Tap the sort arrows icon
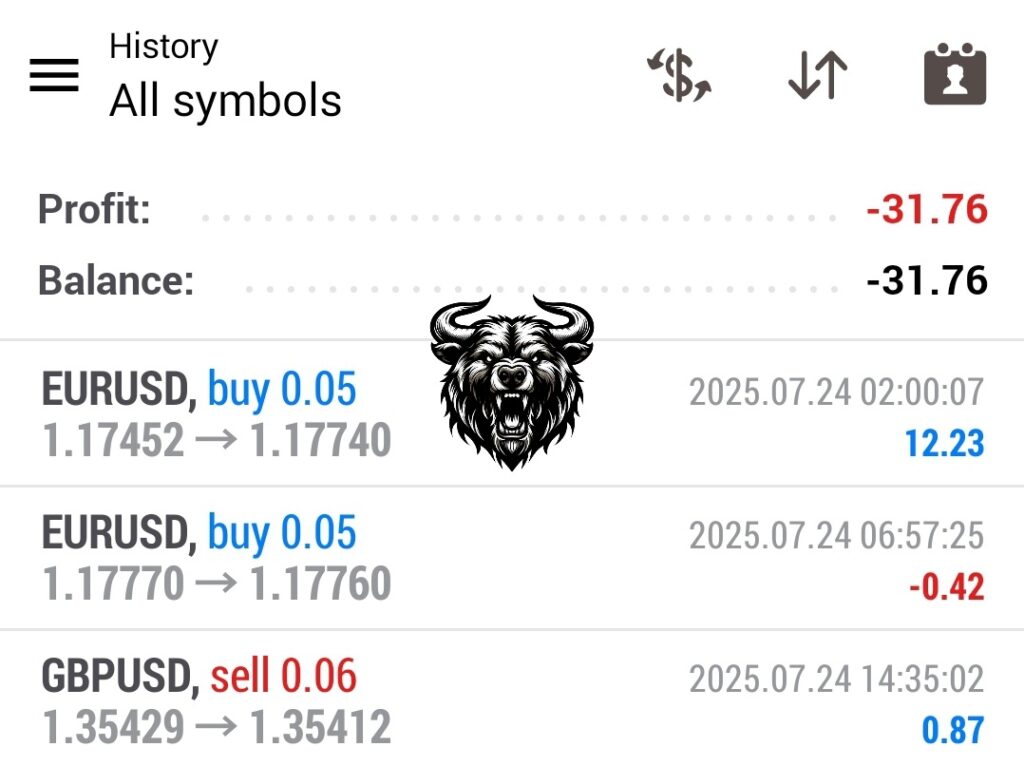The image size is (1024, 766). (x=817, y=76)
